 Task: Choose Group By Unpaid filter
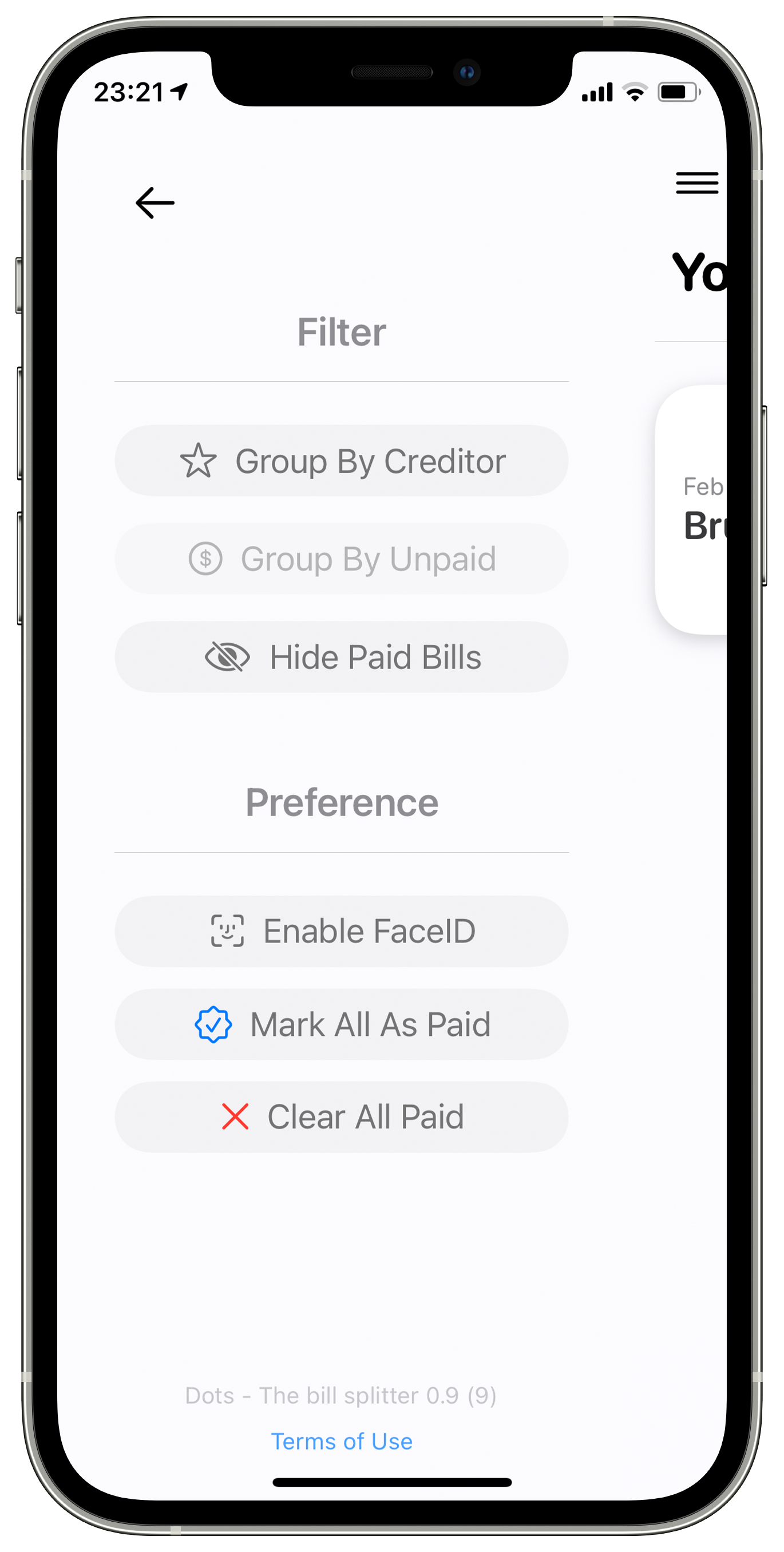[x=341, y=559]
